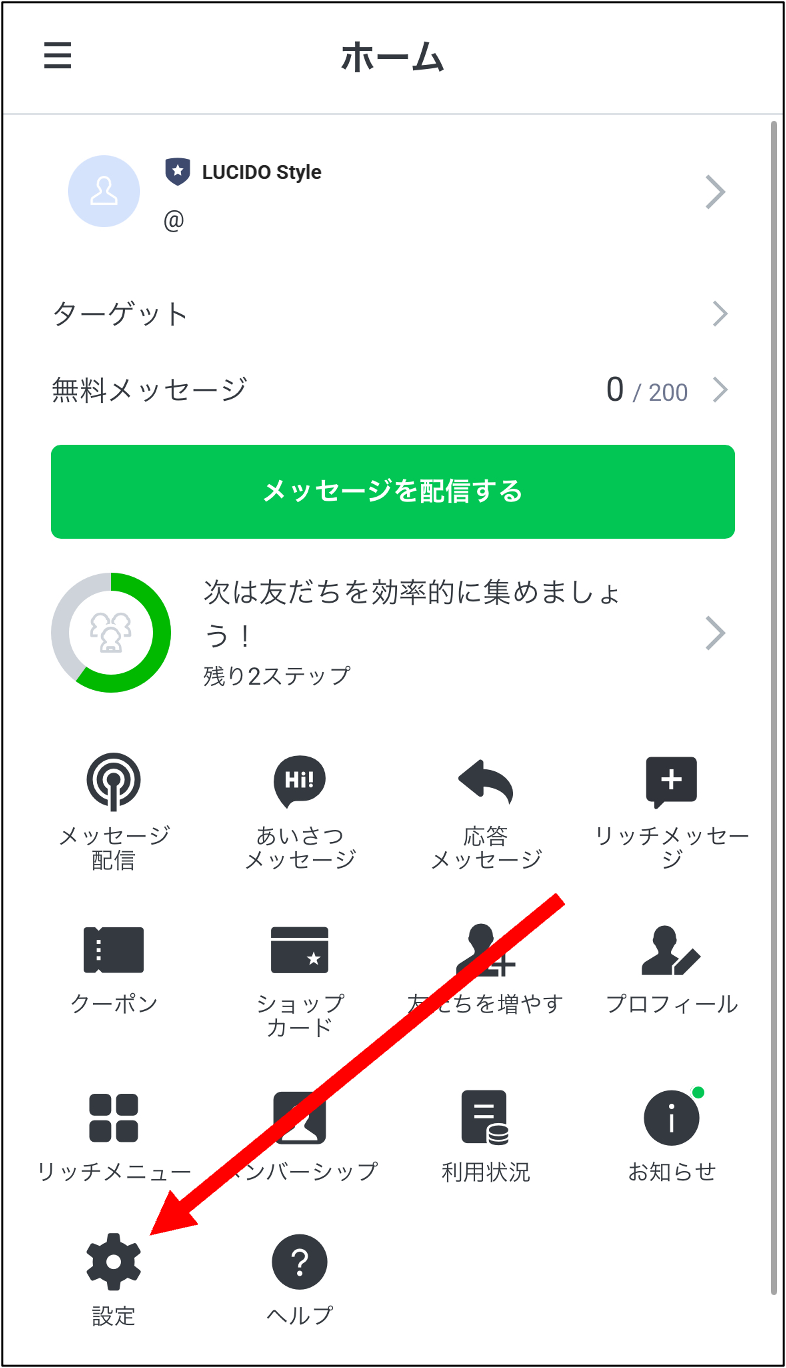Screen dimensions: 786x1368
Task: Open クーポン
Action: click(x=113, y=968)
